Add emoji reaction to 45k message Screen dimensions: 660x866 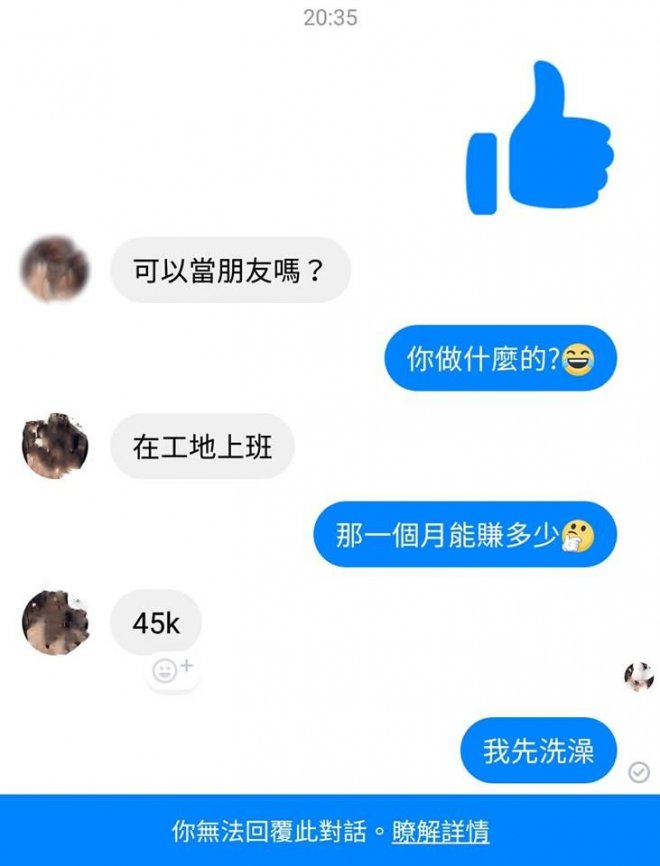pyautogui.click(x=172, y=671)
